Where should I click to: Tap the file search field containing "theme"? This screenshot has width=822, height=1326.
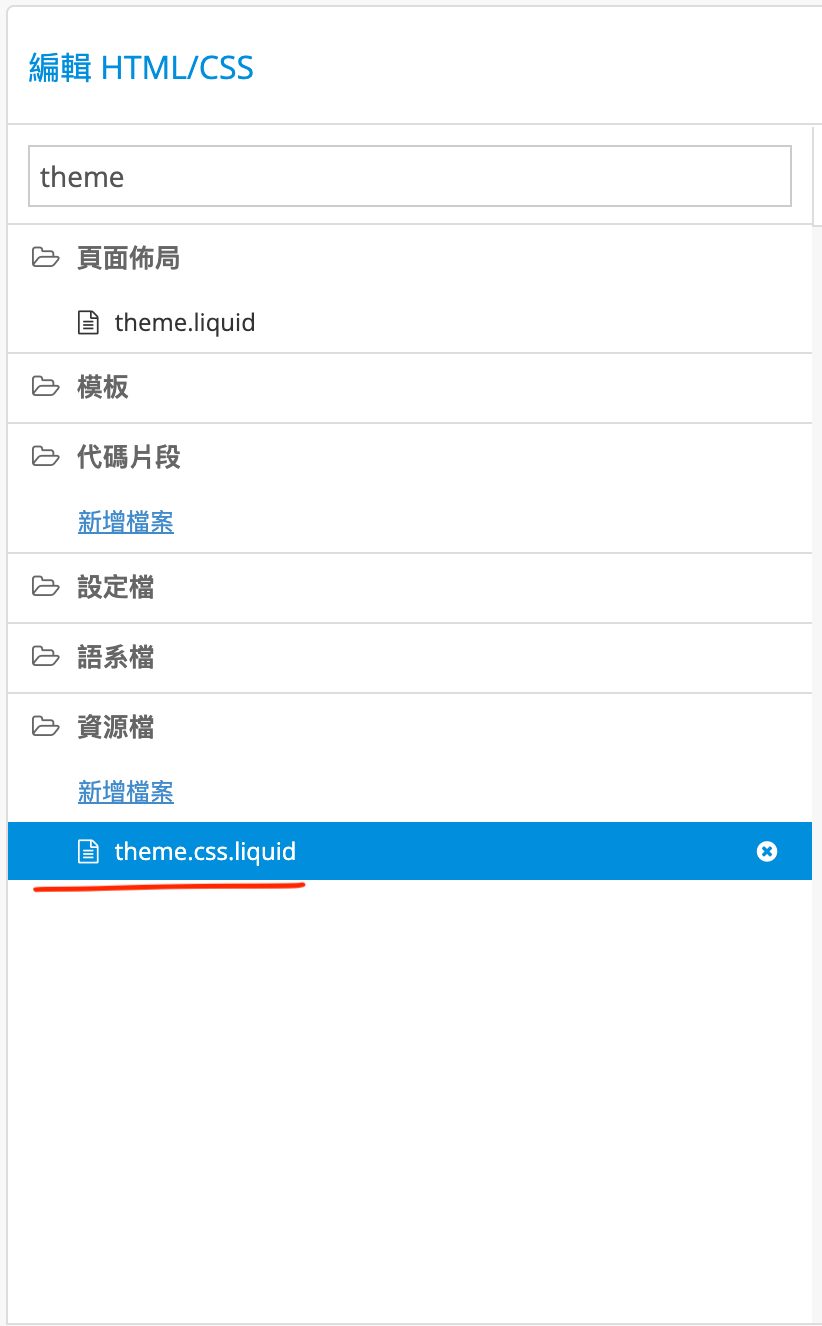(409, 177)
